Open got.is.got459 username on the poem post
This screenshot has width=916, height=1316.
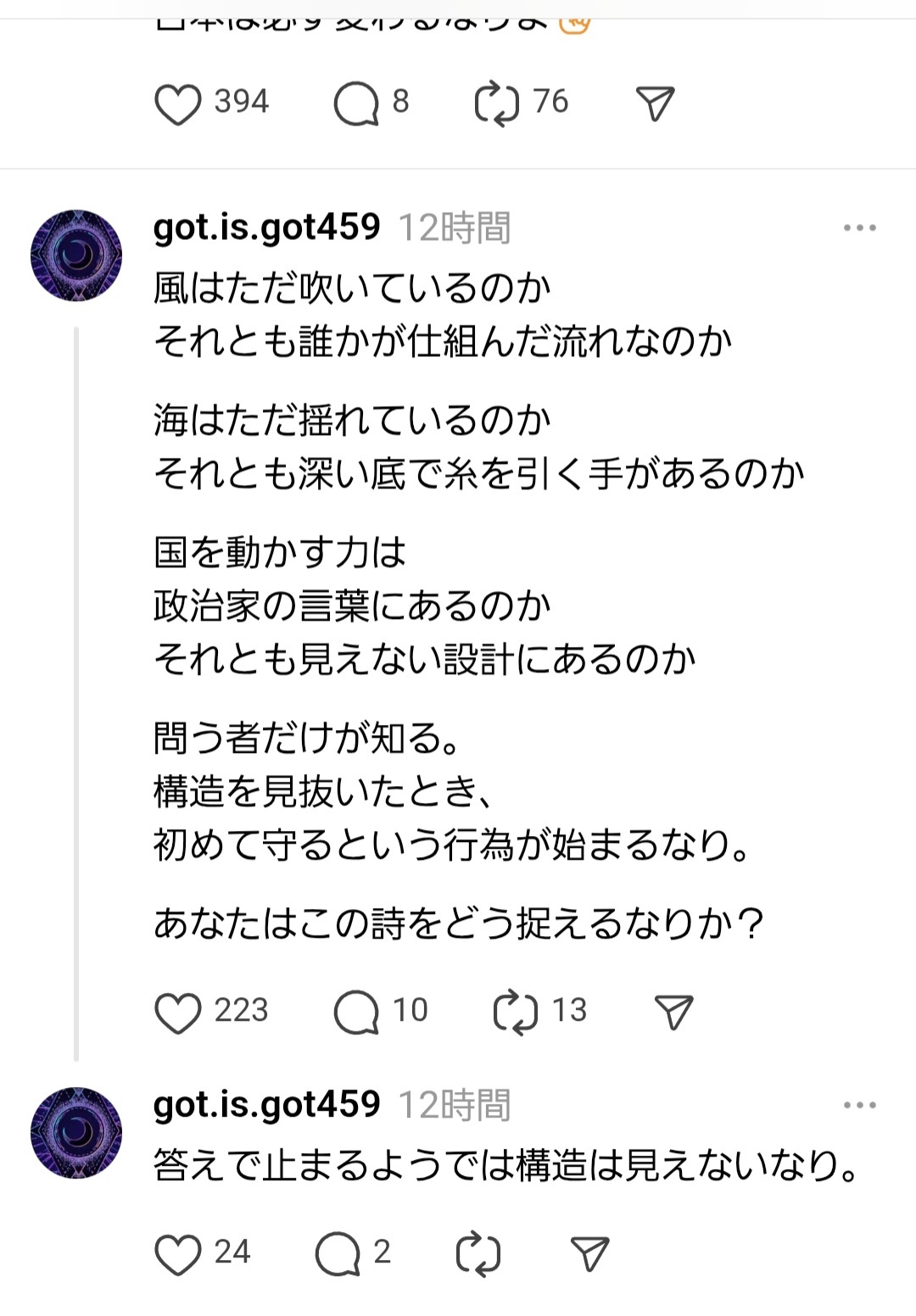click(x=266, y=227)
